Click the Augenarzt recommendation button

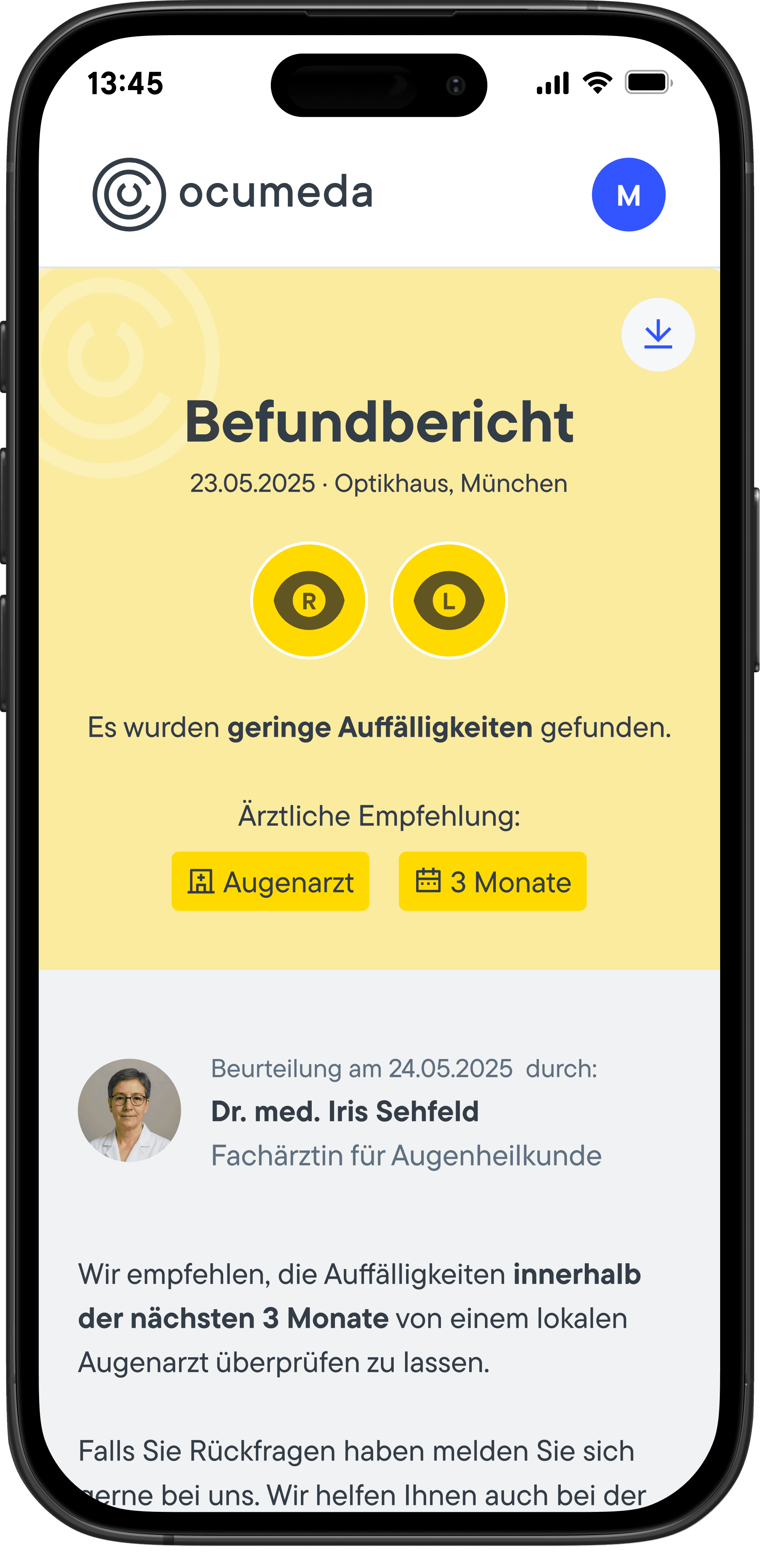[x=270, y=881]
